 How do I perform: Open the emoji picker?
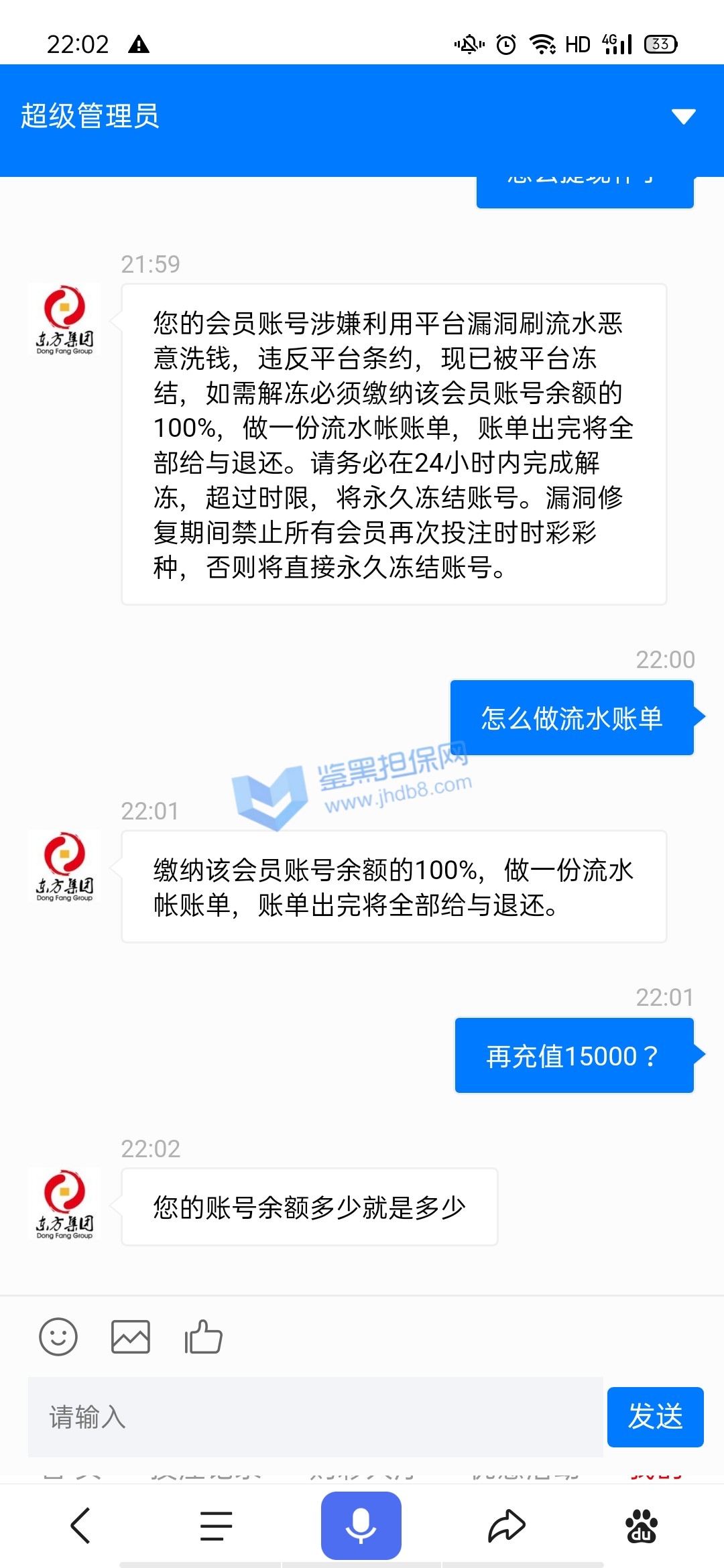click(x=58, y=1337)
